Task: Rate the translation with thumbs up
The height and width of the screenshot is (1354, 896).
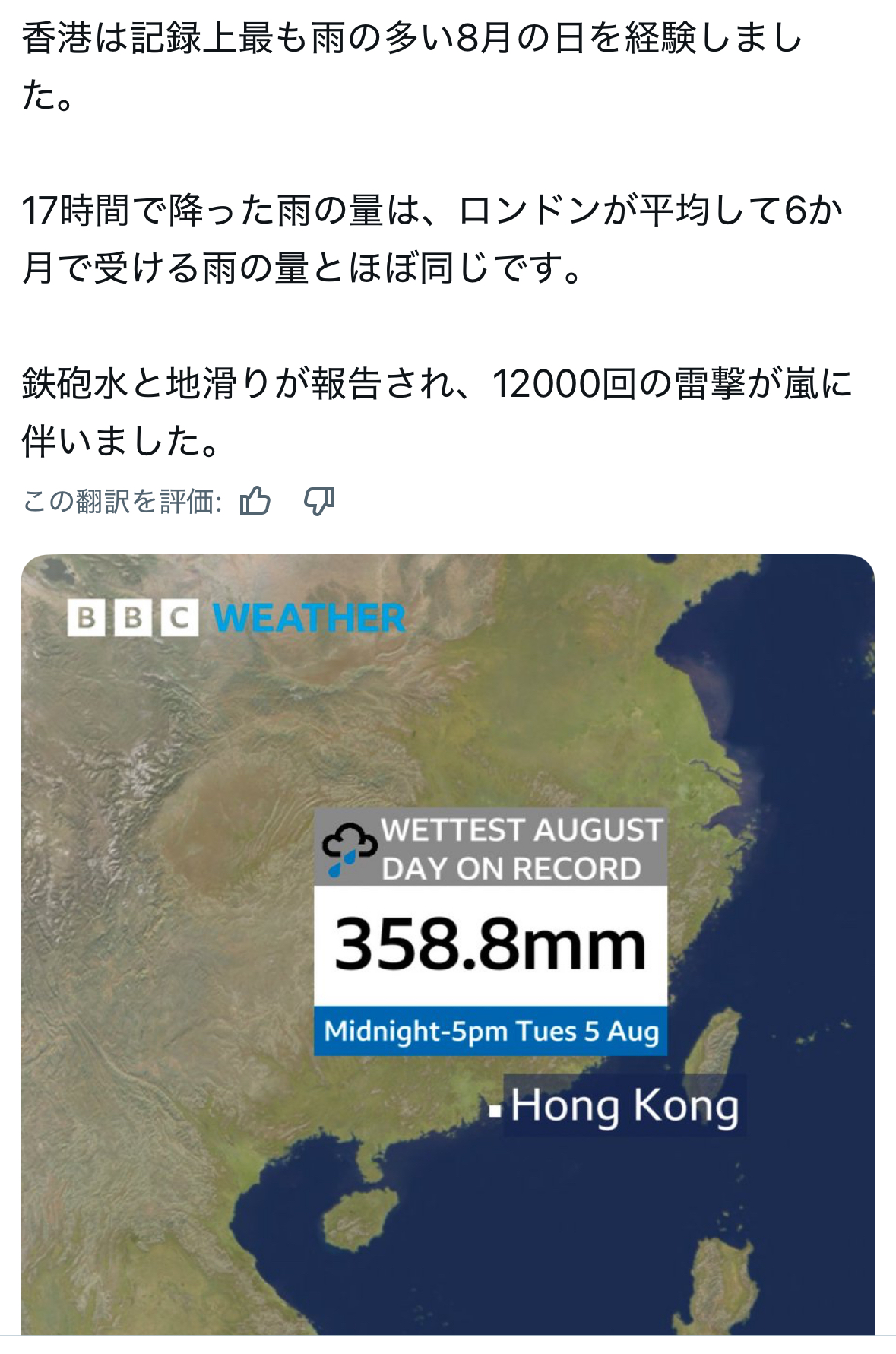Action: pos(255,501)
